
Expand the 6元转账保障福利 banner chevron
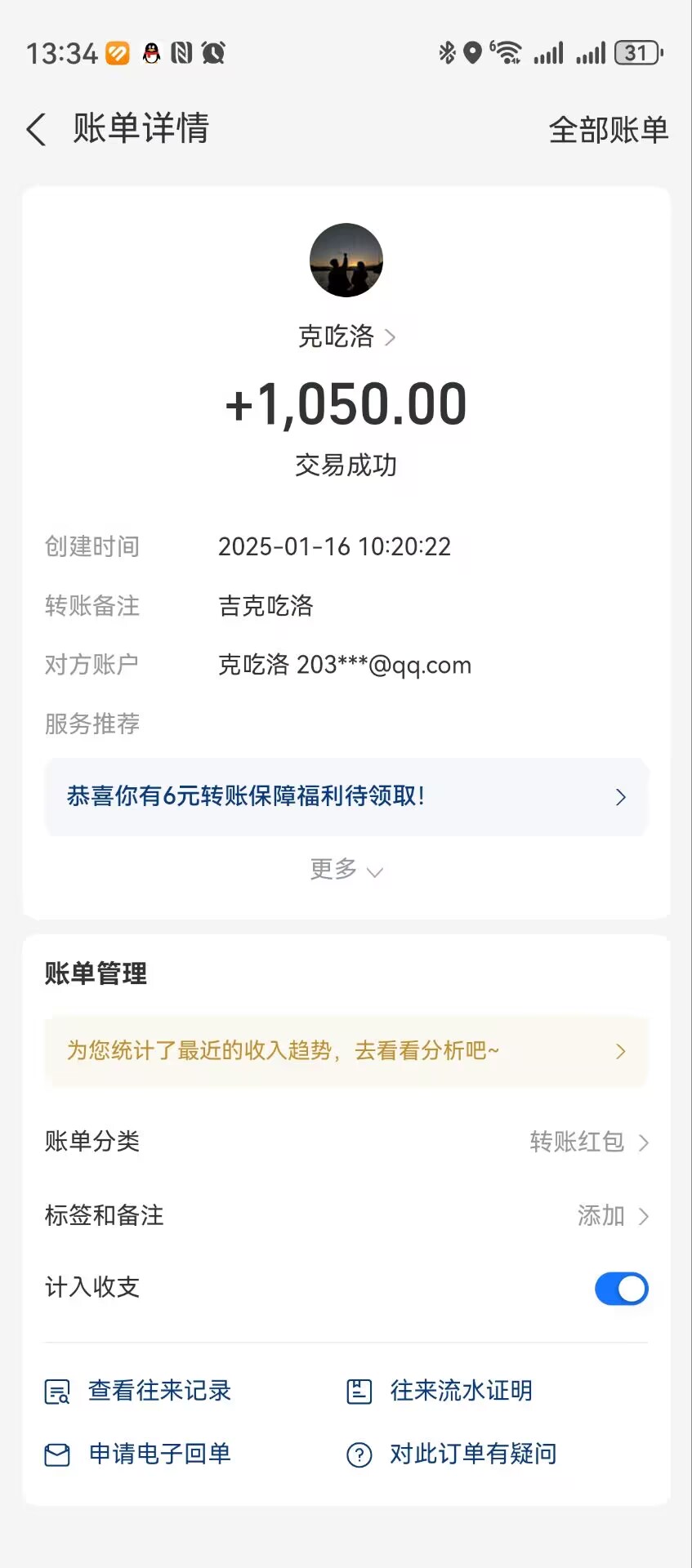619,797
